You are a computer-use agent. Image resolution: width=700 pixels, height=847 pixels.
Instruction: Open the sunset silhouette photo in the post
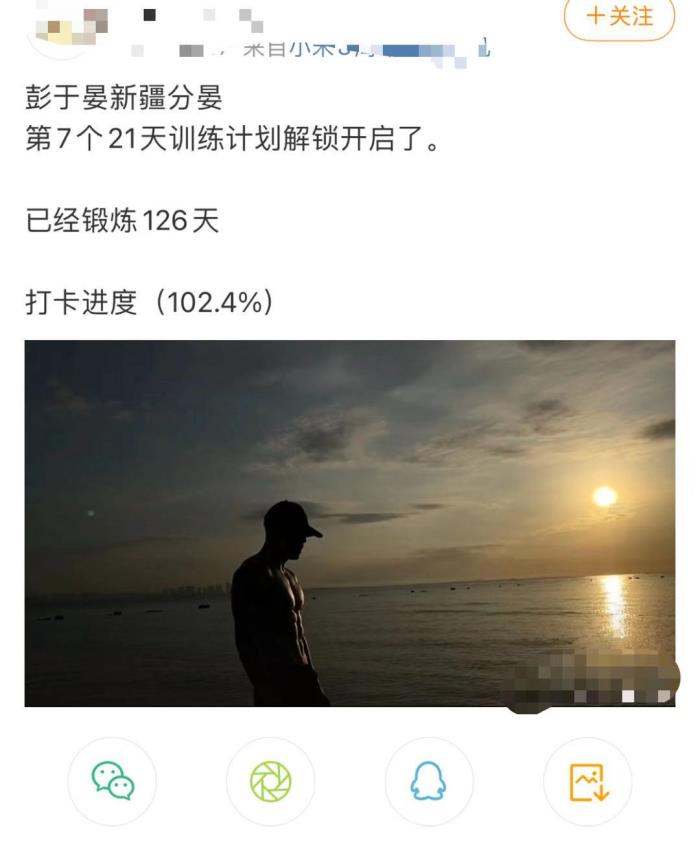(349, 523)
